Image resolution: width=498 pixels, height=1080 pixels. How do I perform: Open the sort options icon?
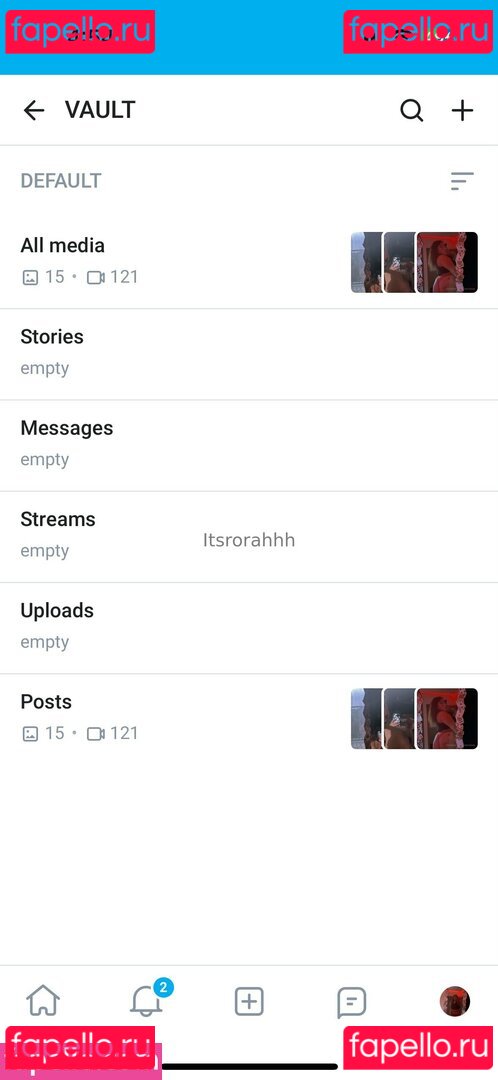click(462, 181)
